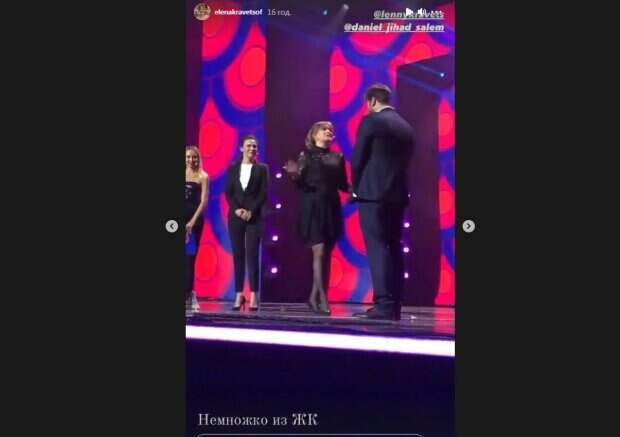
Task: Skip to the next story
Action: [468, 226]
